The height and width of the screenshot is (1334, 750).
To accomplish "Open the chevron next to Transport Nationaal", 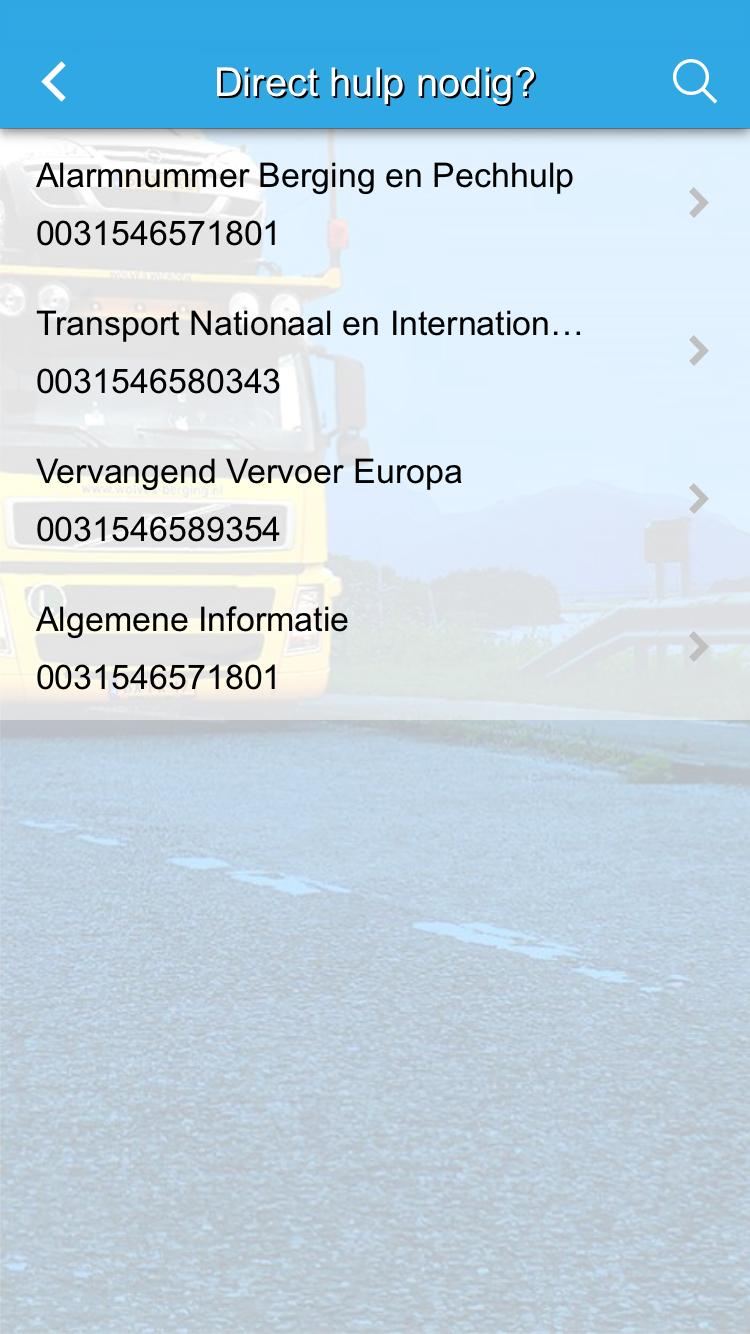I will 697,351.
